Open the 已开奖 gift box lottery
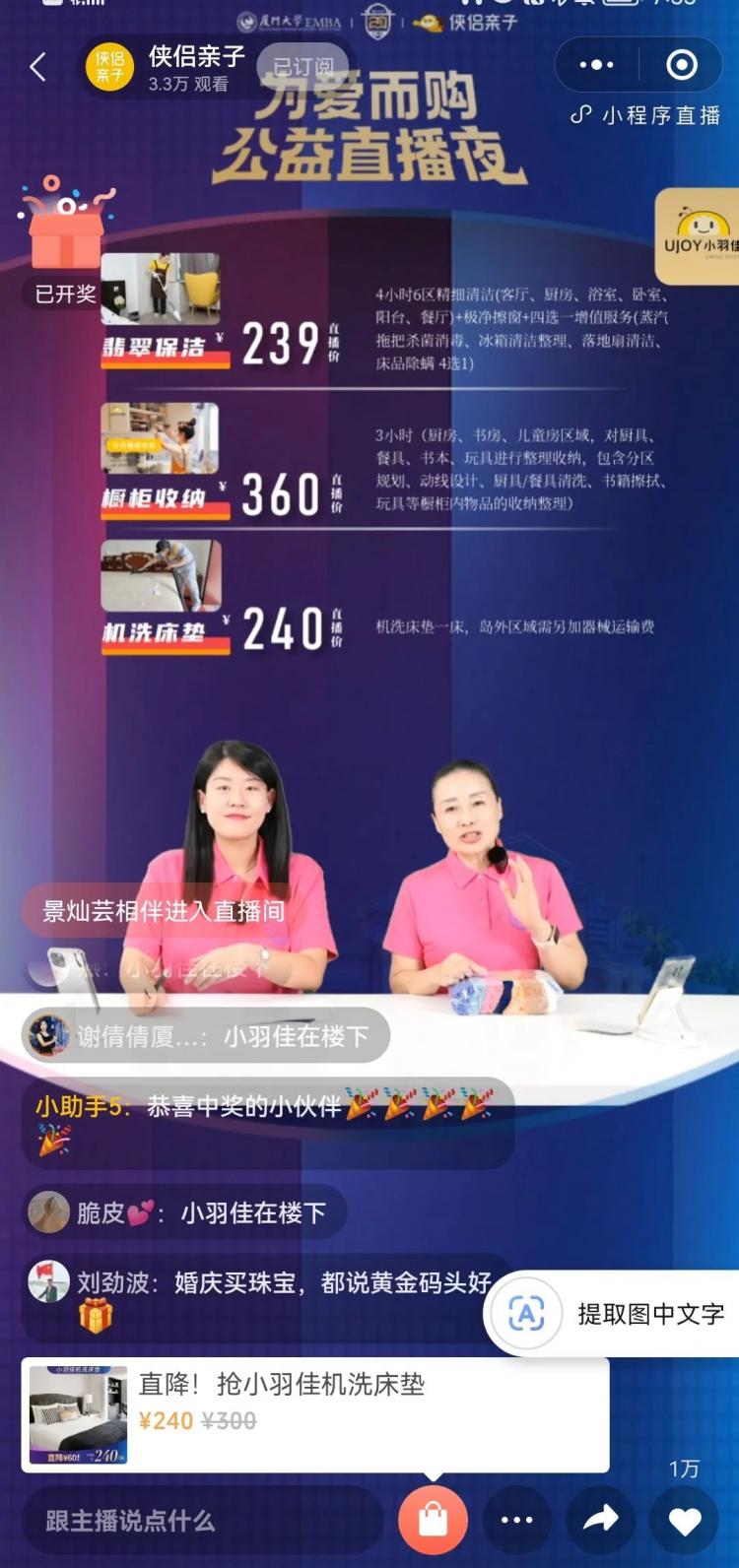The image size is (739, 1568). pyautogui.click(x=65, y=239)
